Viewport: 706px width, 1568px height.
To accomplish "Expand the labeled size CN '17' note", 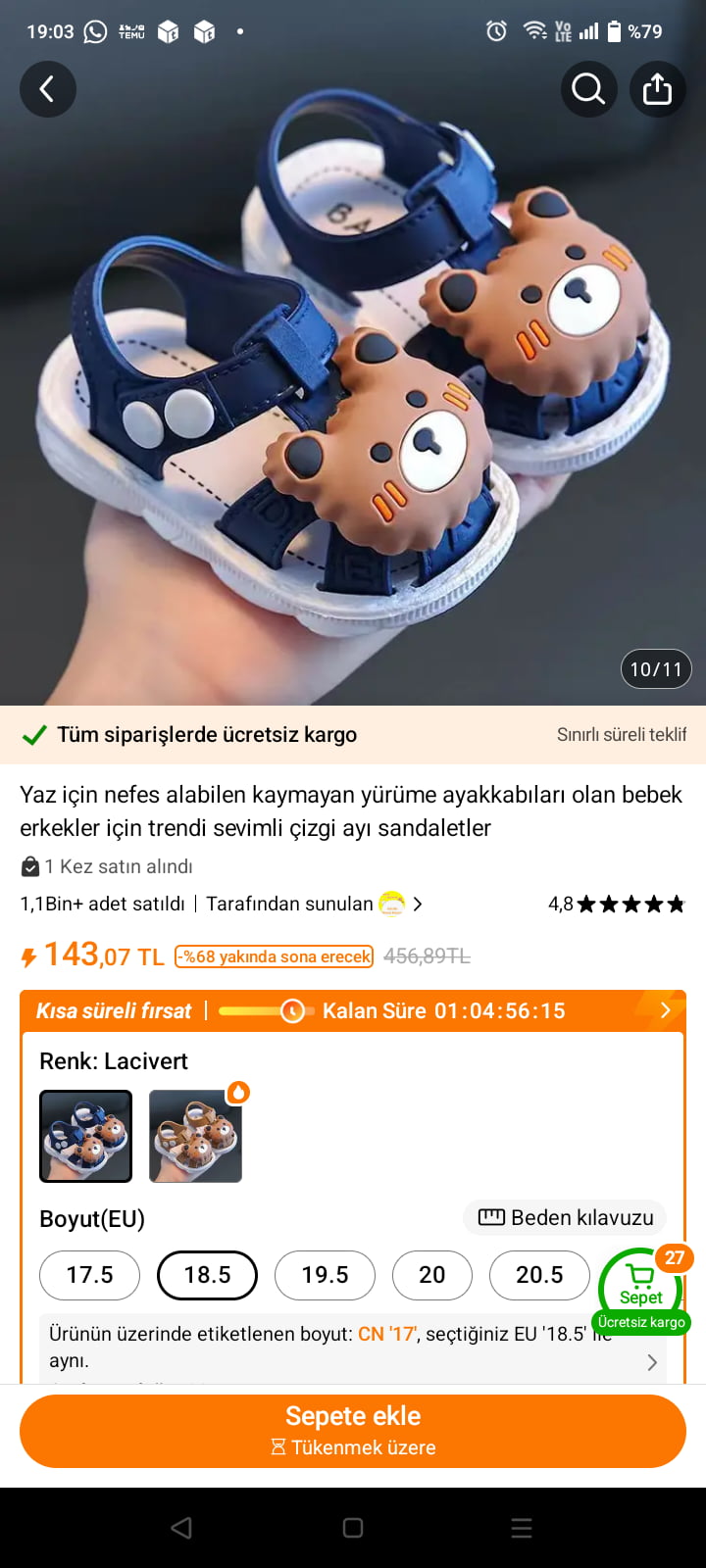I will click(353, 1347).
